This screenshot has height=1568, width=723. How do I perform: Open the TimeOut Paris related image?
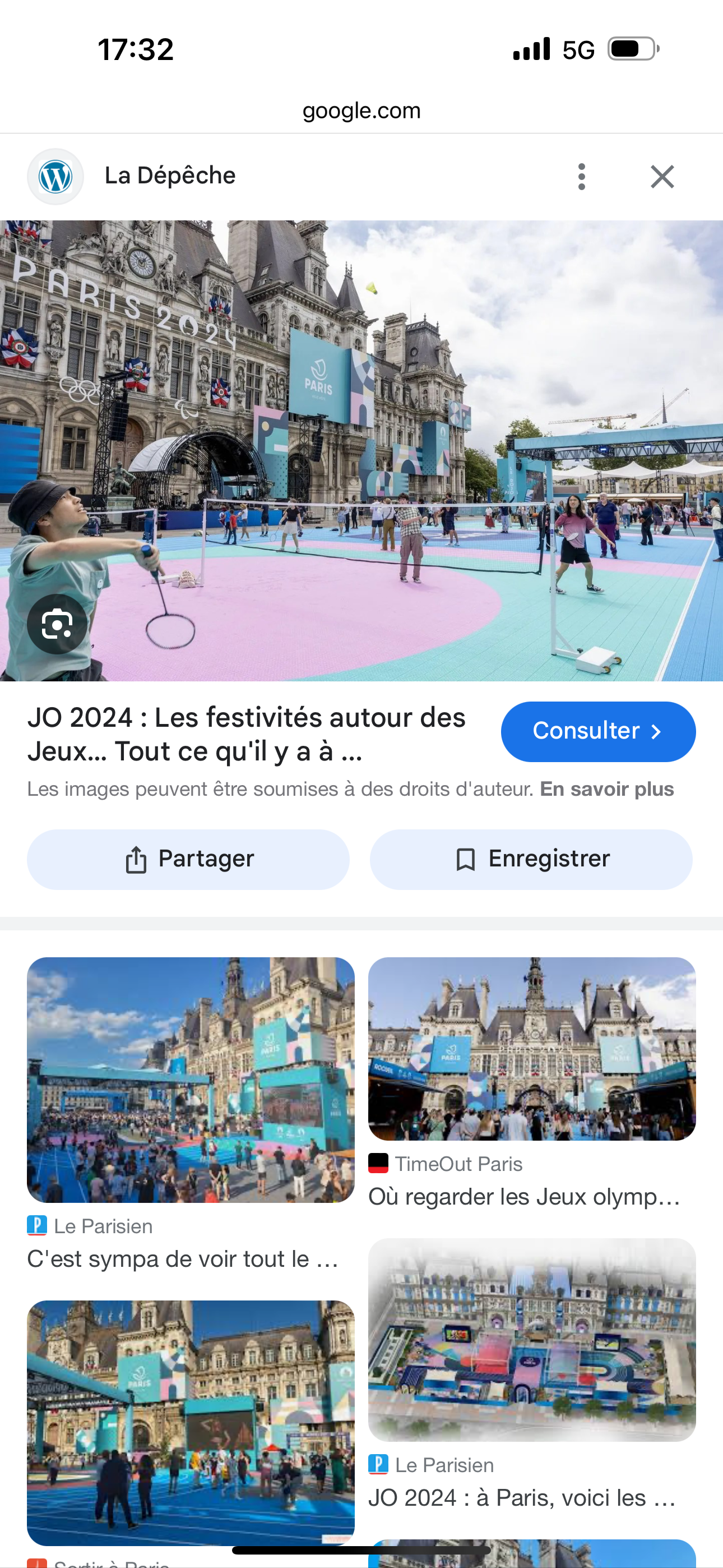[531, 1049]
